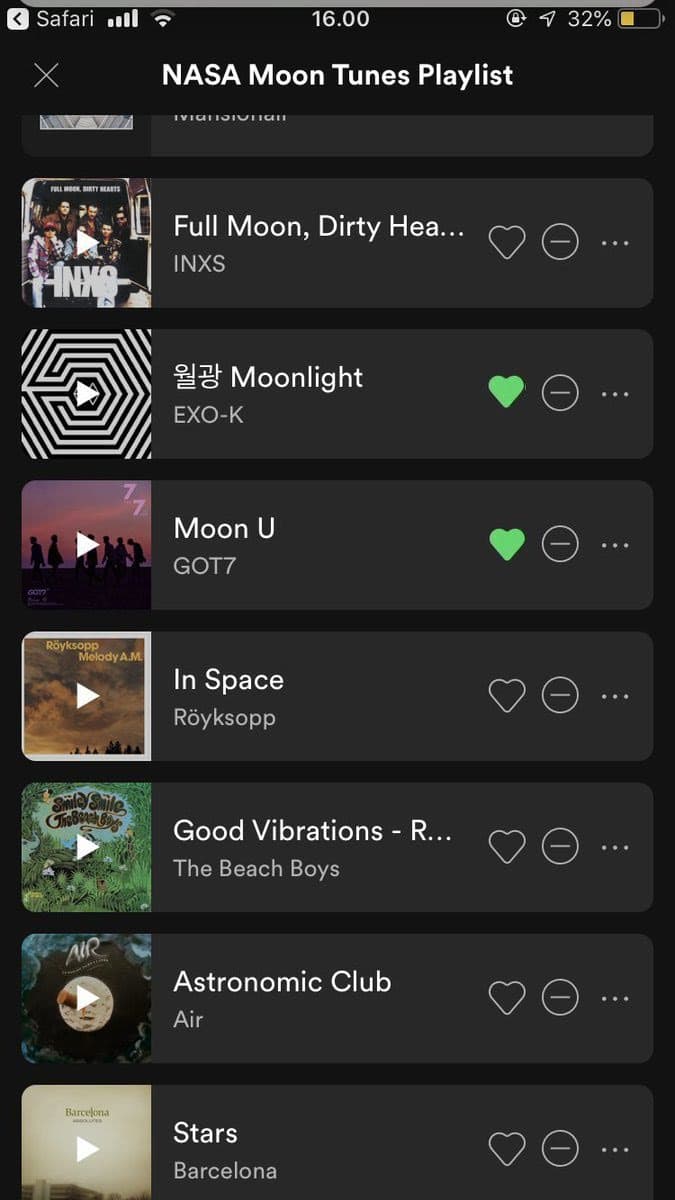675x1200 pixels.
Task: Return to Safari via the back link
Action: coord(48,19)
